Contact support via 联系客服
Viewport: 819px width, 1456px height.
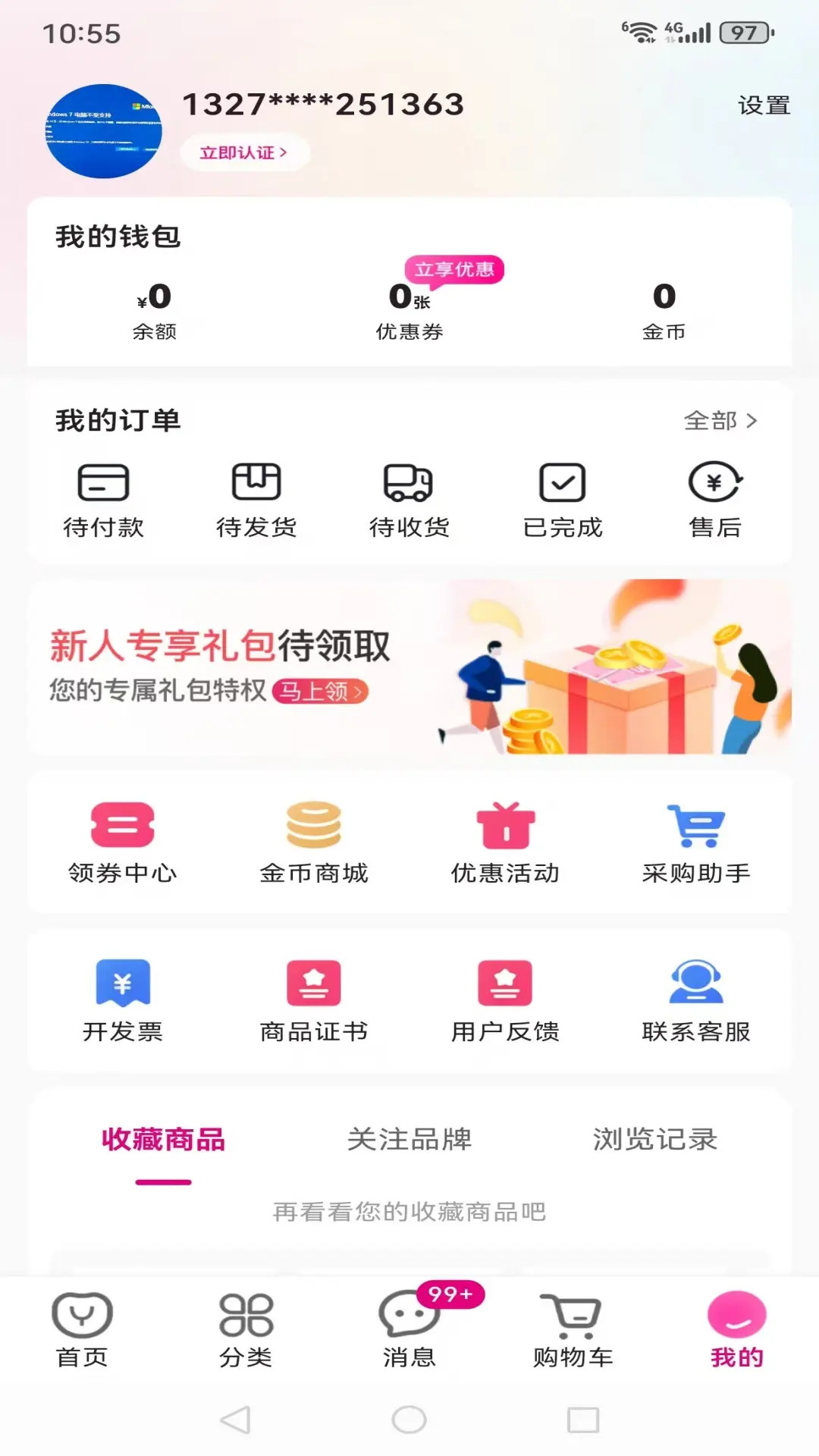point(696,1001)
